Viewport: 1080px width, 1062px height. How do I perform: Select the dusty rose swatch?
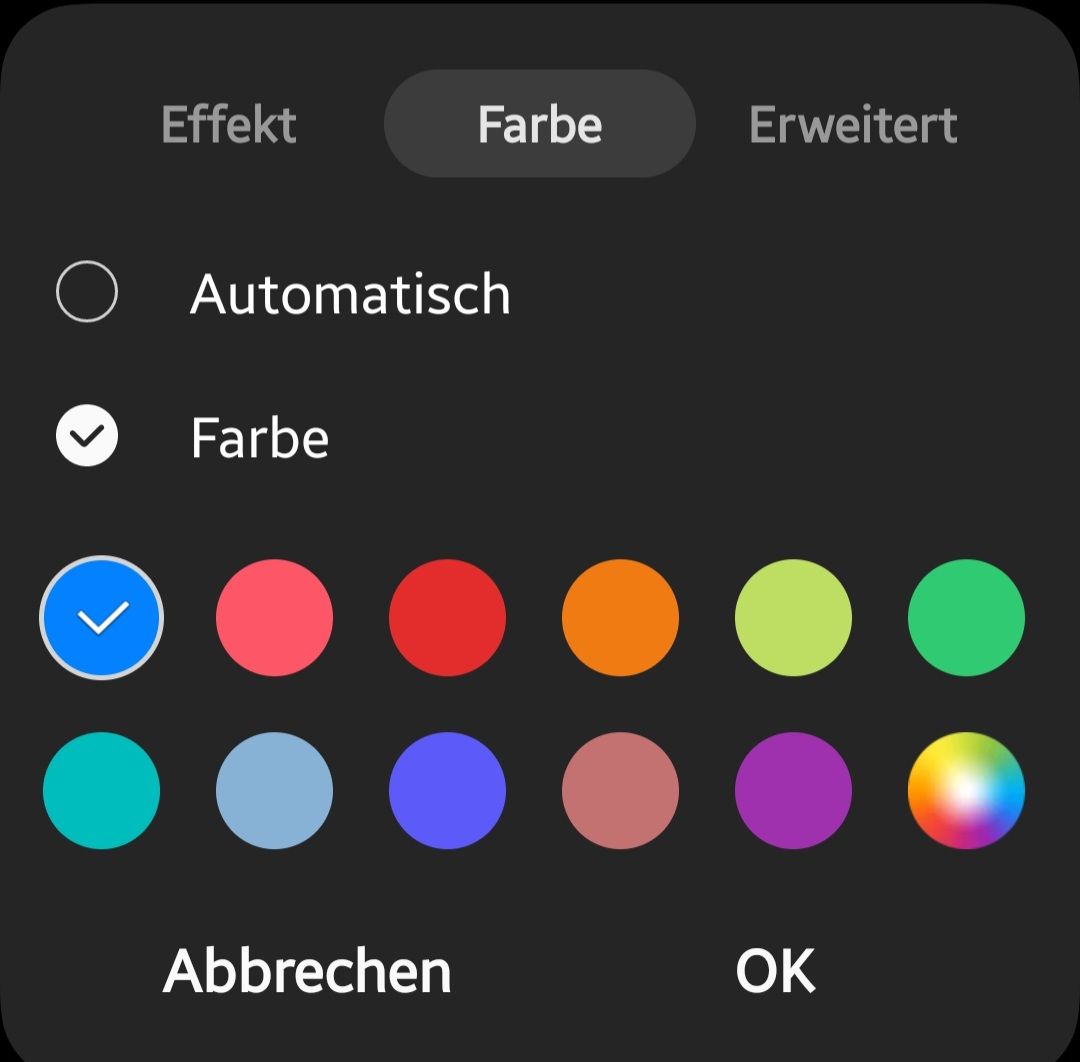[620, 790]
